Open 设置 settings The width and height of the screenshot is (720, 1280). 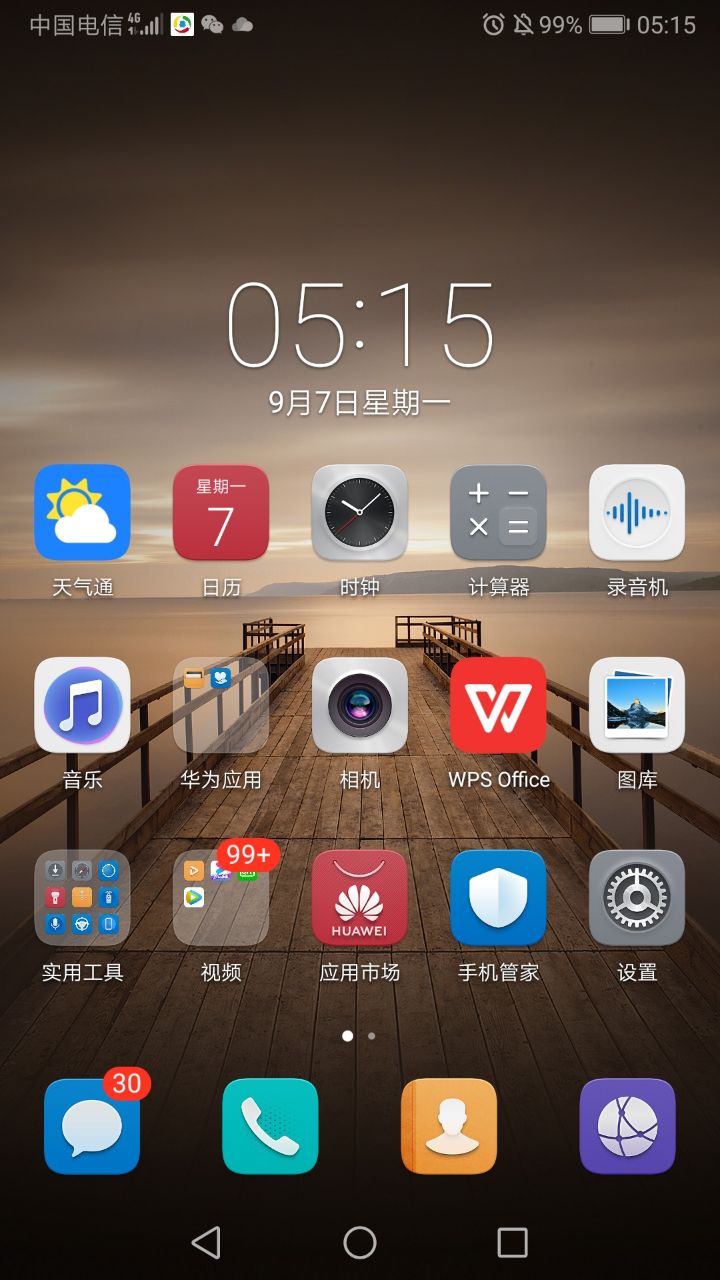(x=637, y=898)
